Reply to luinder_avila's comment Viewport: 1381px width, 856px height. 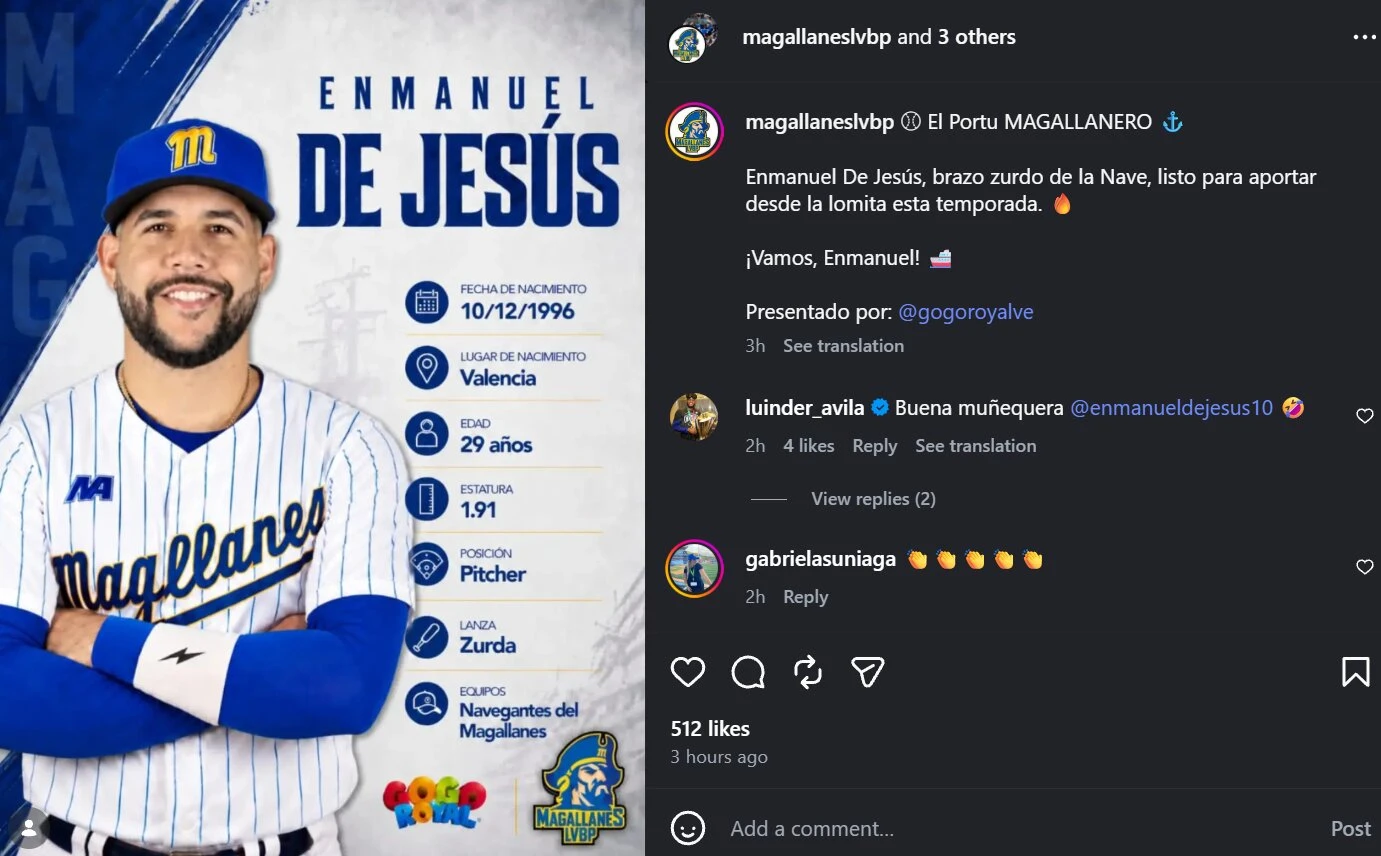click(x=874, y=446)
